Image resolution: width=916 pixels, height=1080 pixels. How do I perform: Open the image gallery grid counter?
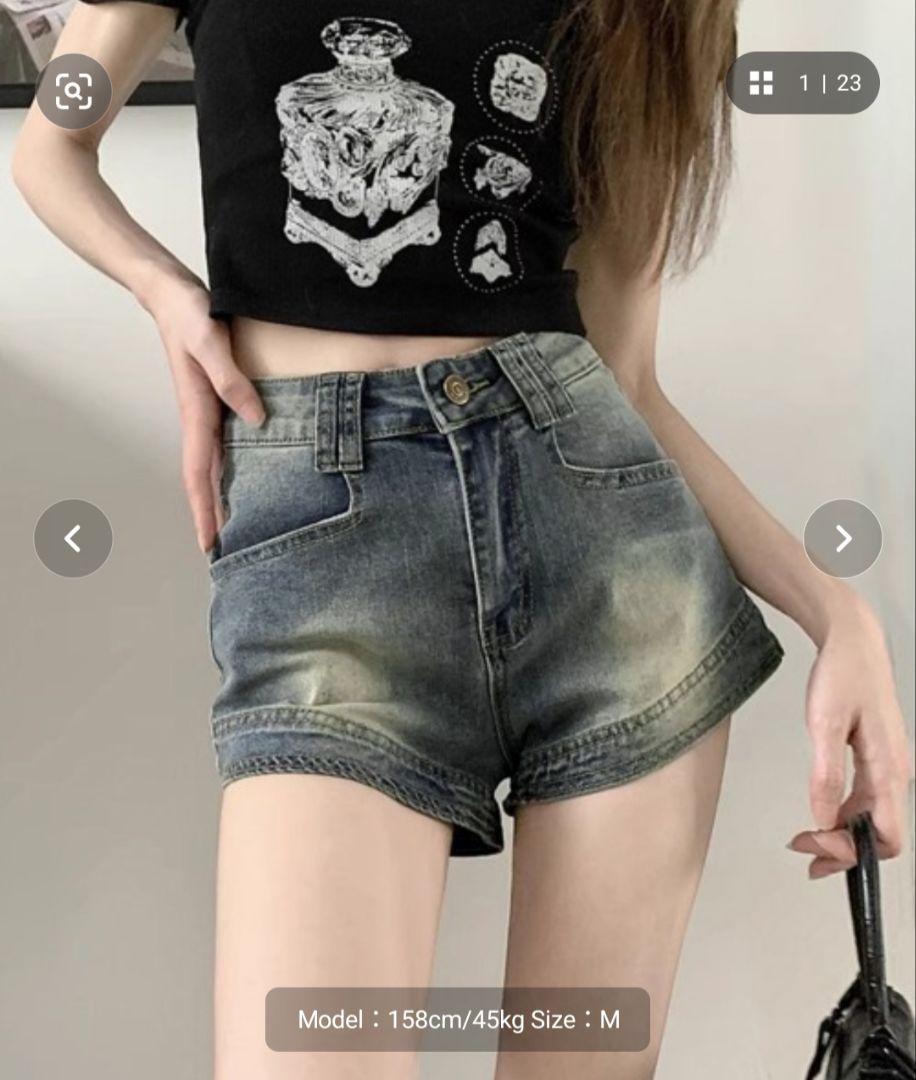[x=803, y=83]
